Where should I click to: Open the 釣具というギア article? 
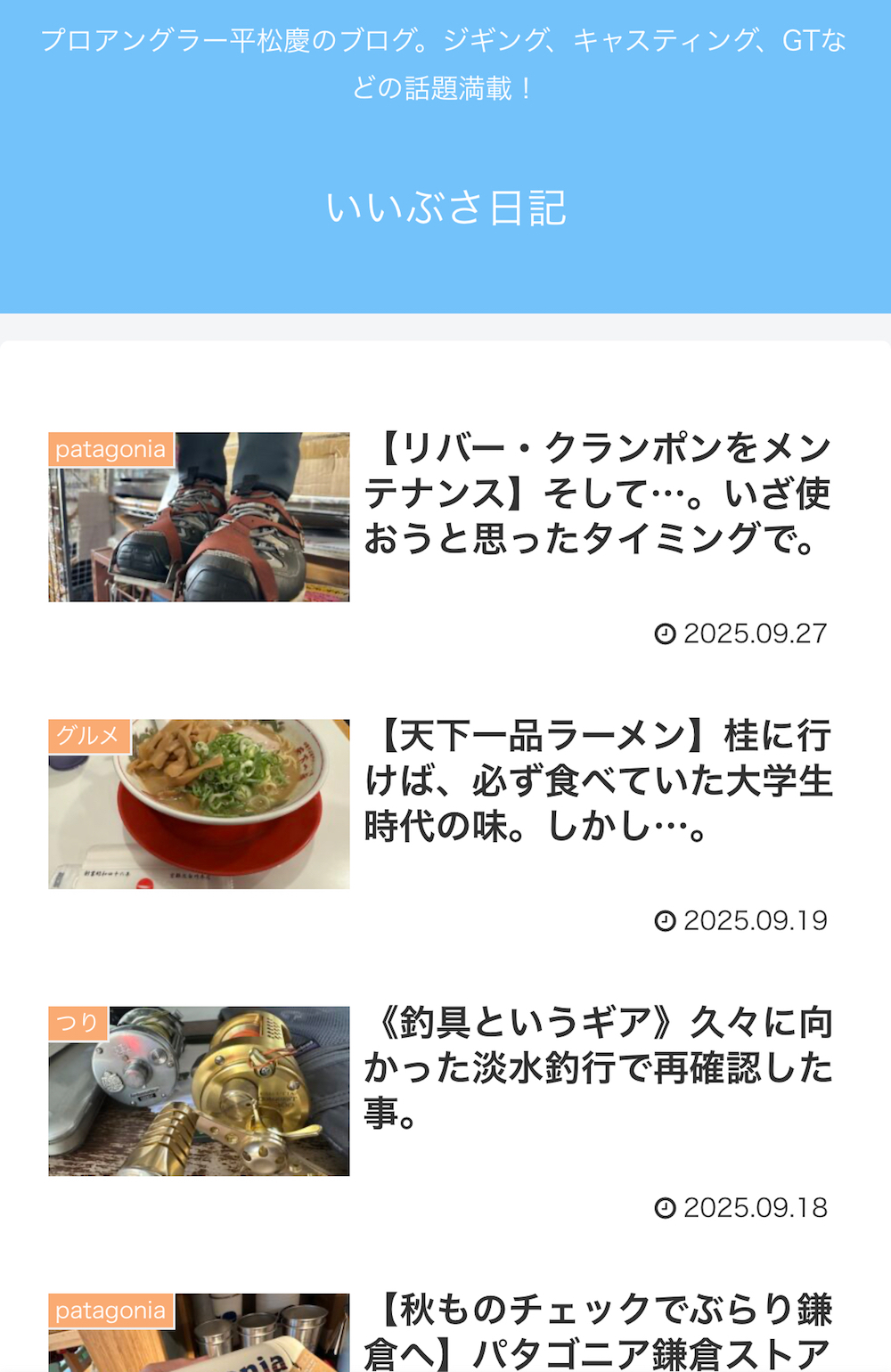click(x=597, y=1067)
